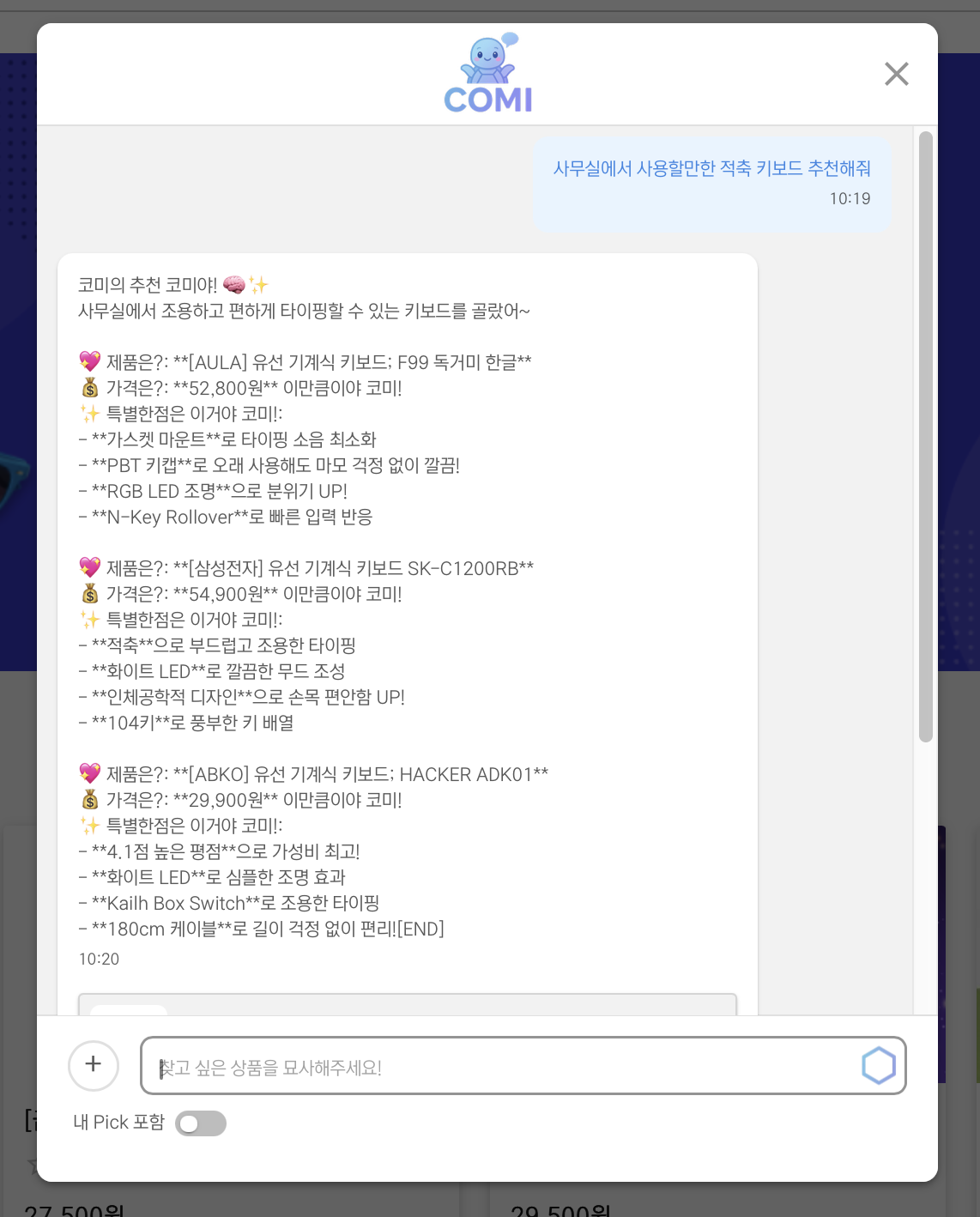Send message with the hexagon icon
Image resolution: width=980 pixels, height=1217 pixels.
point(878,1066)
